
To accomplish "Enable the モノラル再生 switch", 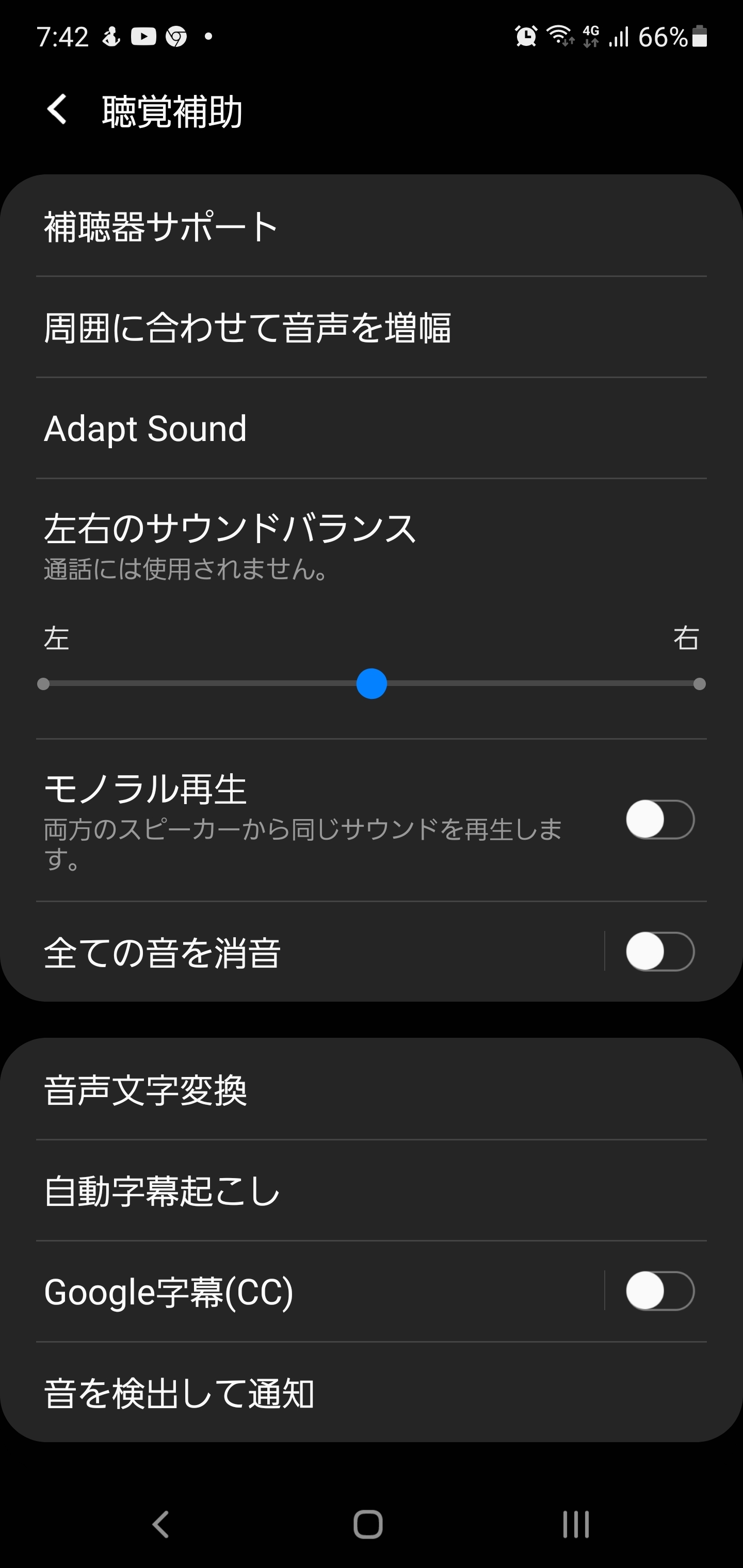I will (x=659, y=819).
